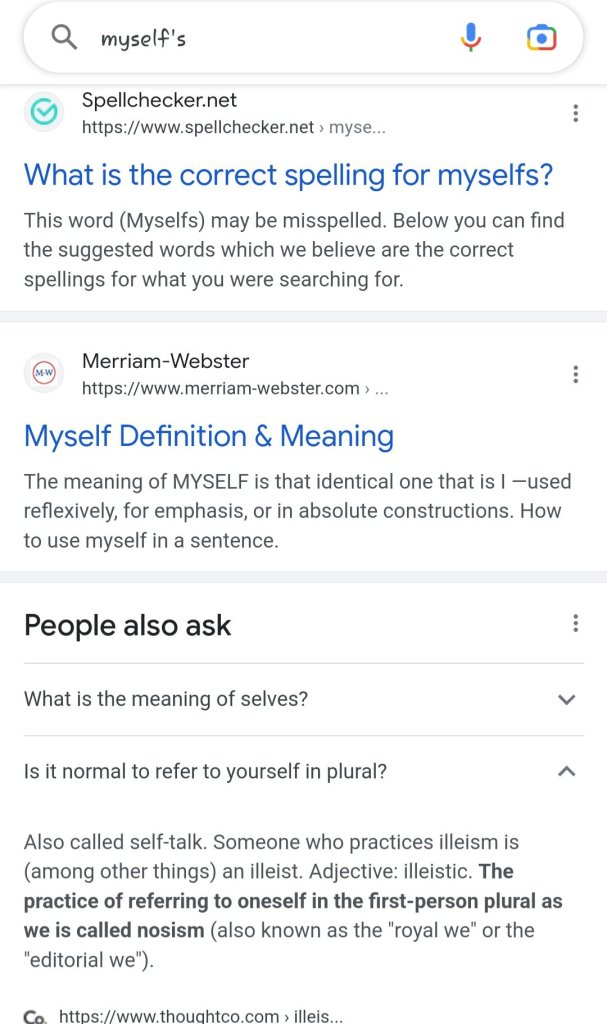The height and width of the screenshot is (1024, 607).
Task: Open the thoughtco.com source link
Action: (x=200, y=1016)
